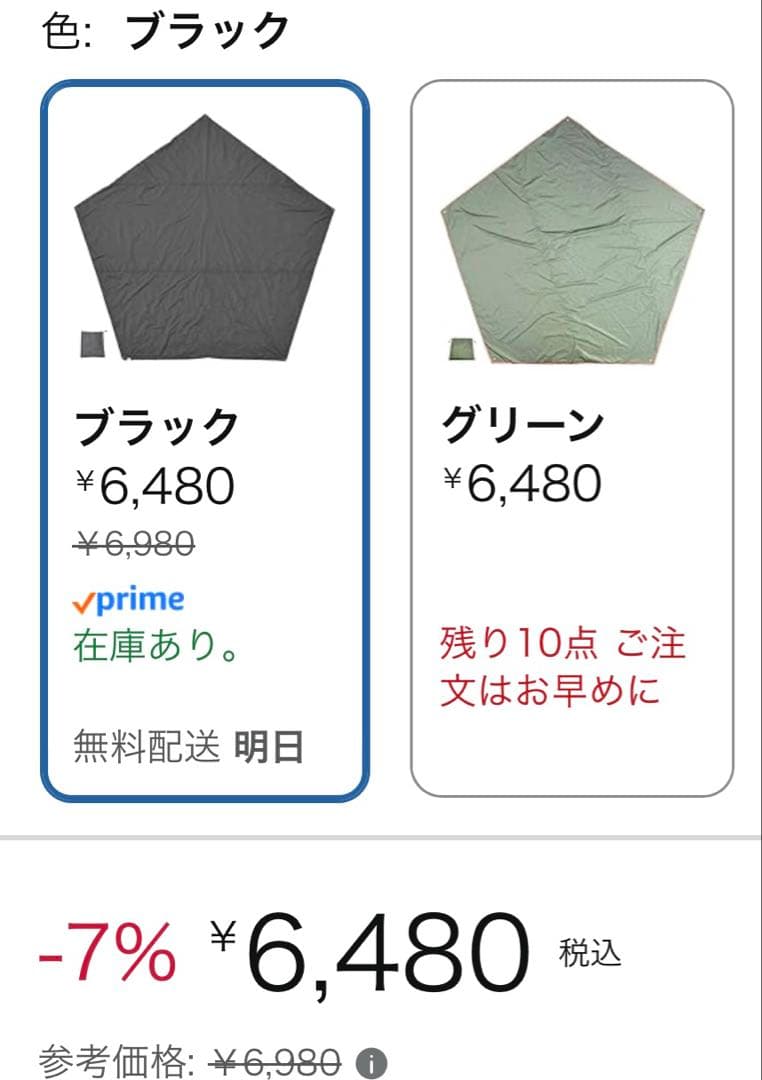762x1080 pixels.
Task: Click the green tarp product image
Action: pyautogui.click(x=570, y=240)
